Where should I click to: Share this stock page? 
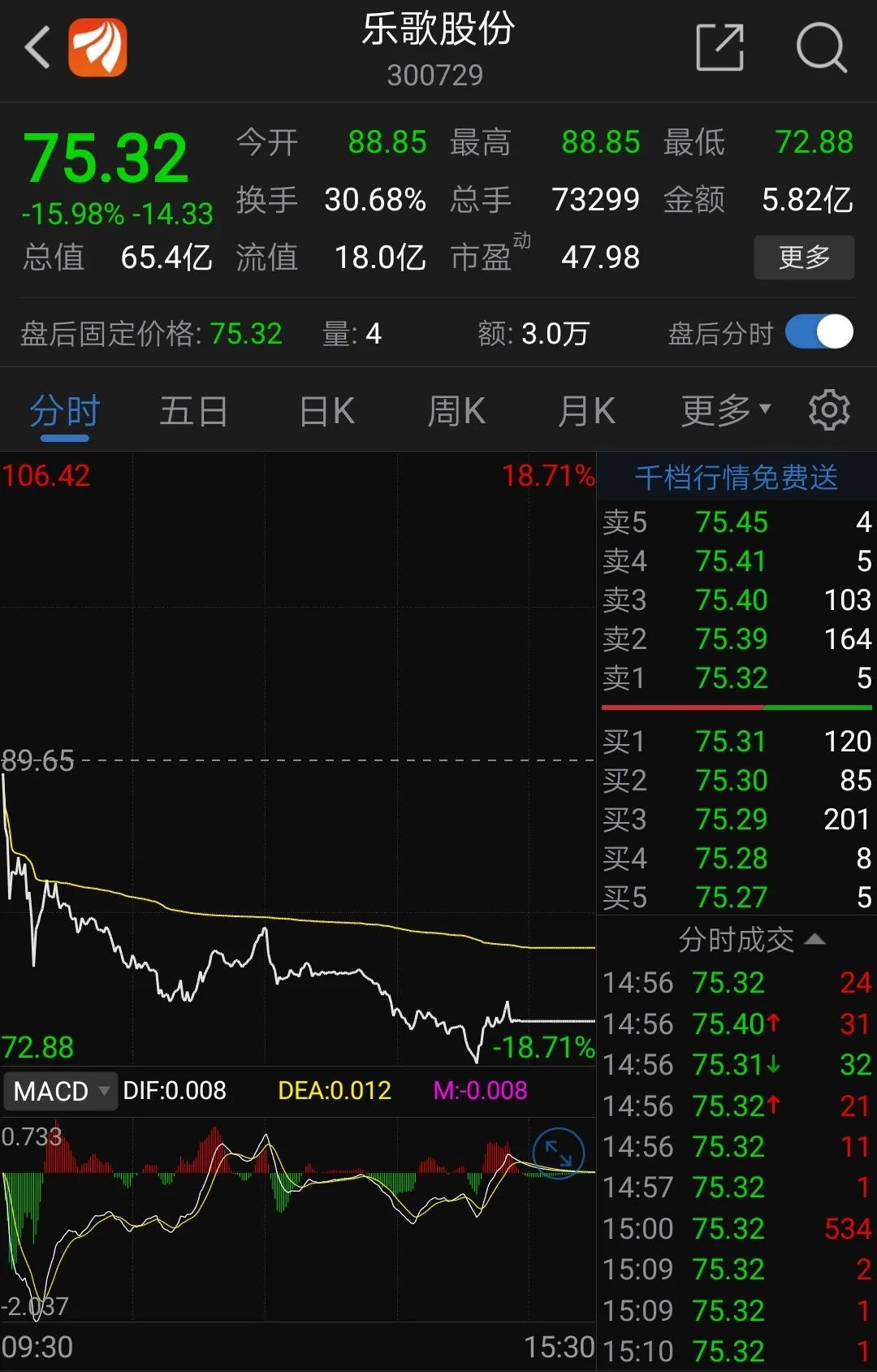click(720, 47)
